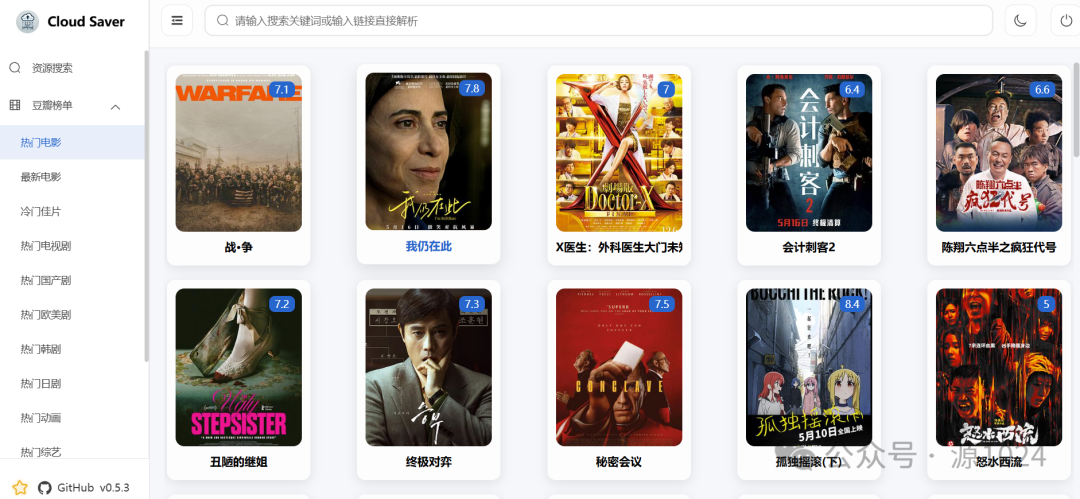Tap the power logout icon

[1066, 20]
